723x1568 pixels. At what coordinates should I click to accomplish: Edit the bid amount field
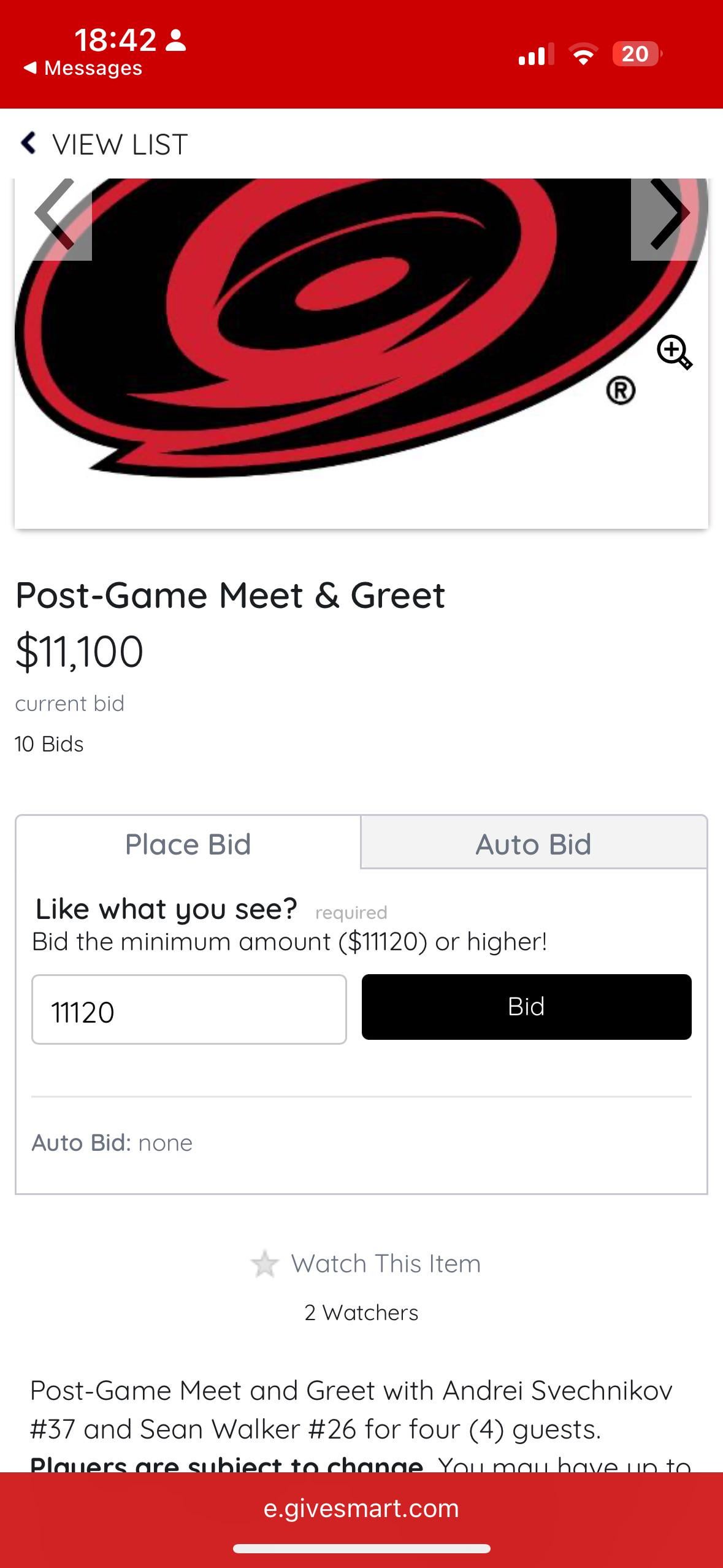click(x=189, y=1010)
